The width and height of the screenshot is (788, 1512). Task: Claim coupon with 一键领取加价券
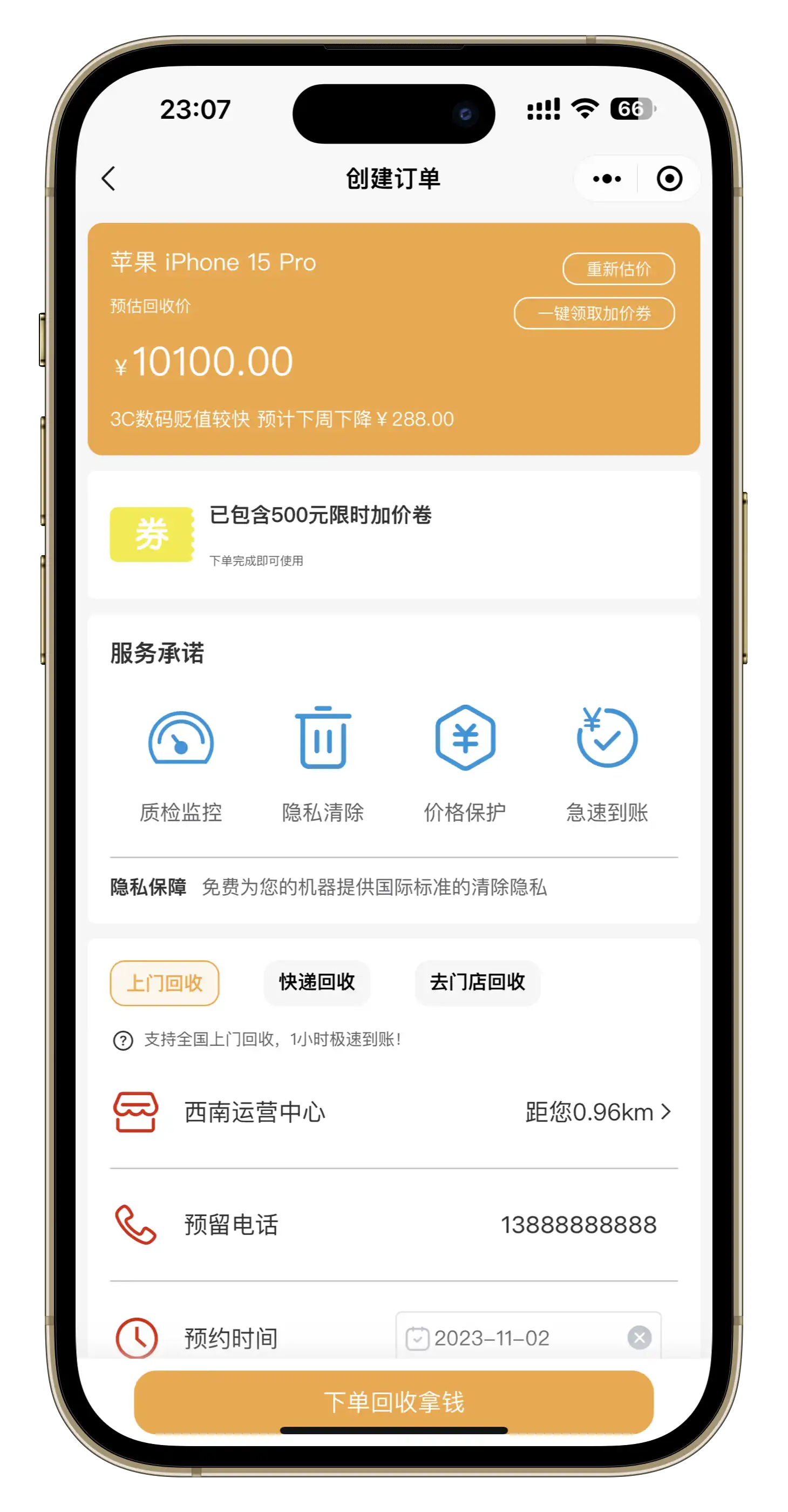594,313
